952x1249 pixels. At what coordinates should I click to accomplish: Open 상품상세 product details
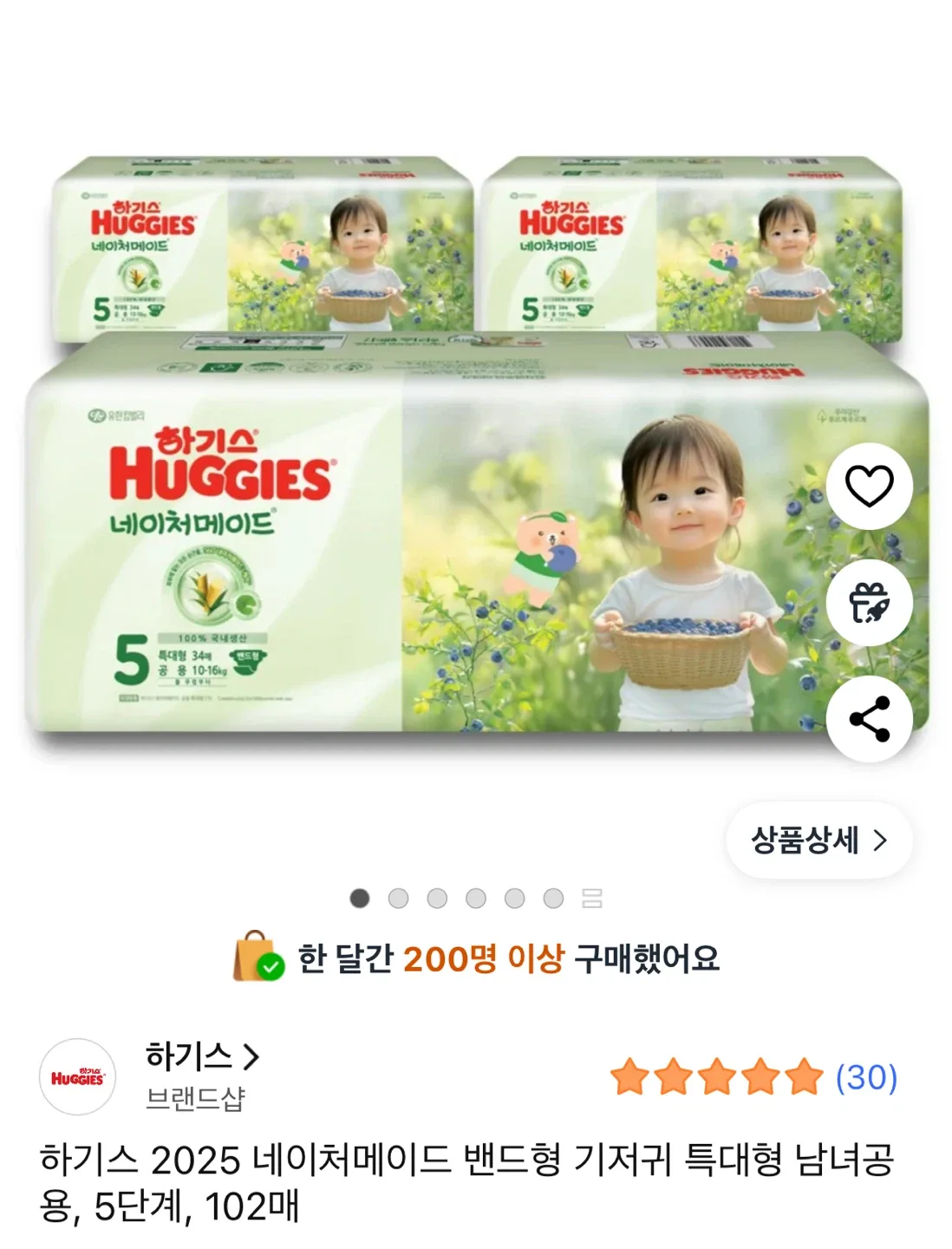tap(818, 840)
